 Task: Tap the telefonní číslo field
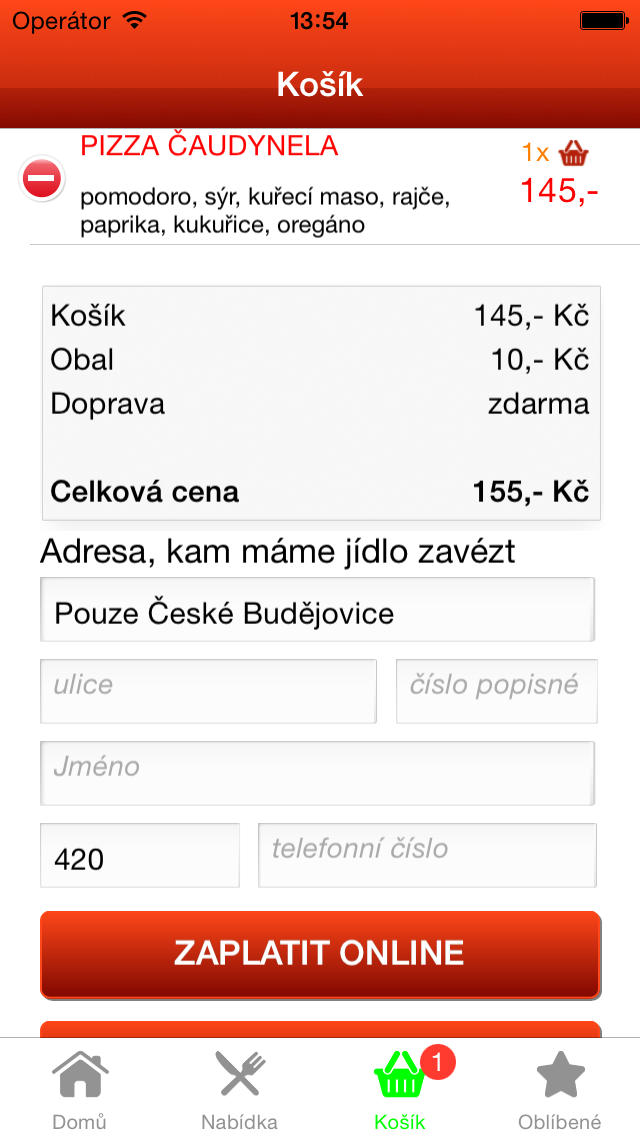pyautogui.click(x=428, y=855)
